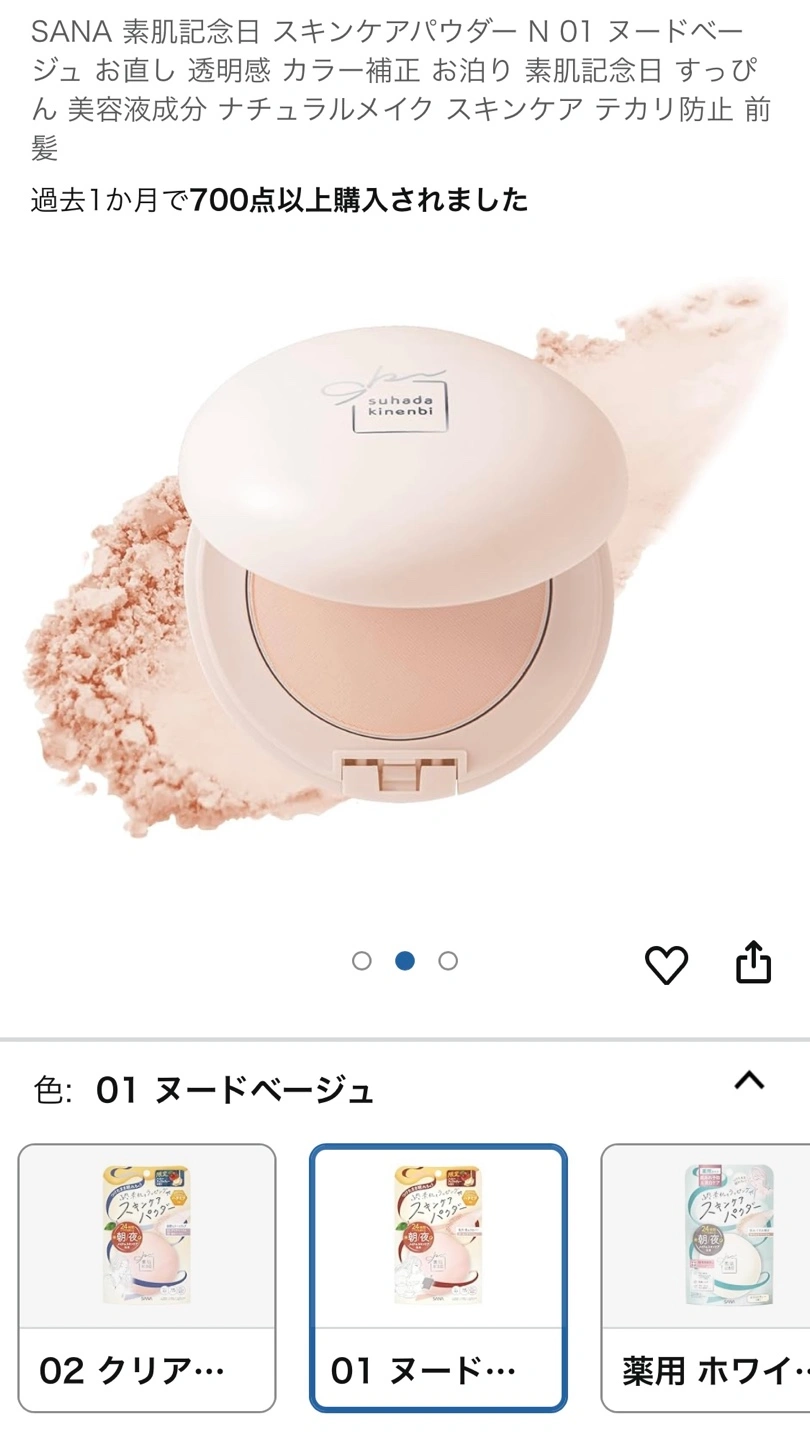Jump to third product image dot
Image resolution: width=810 pixels, height=1440 pixels.
[448, 961]
